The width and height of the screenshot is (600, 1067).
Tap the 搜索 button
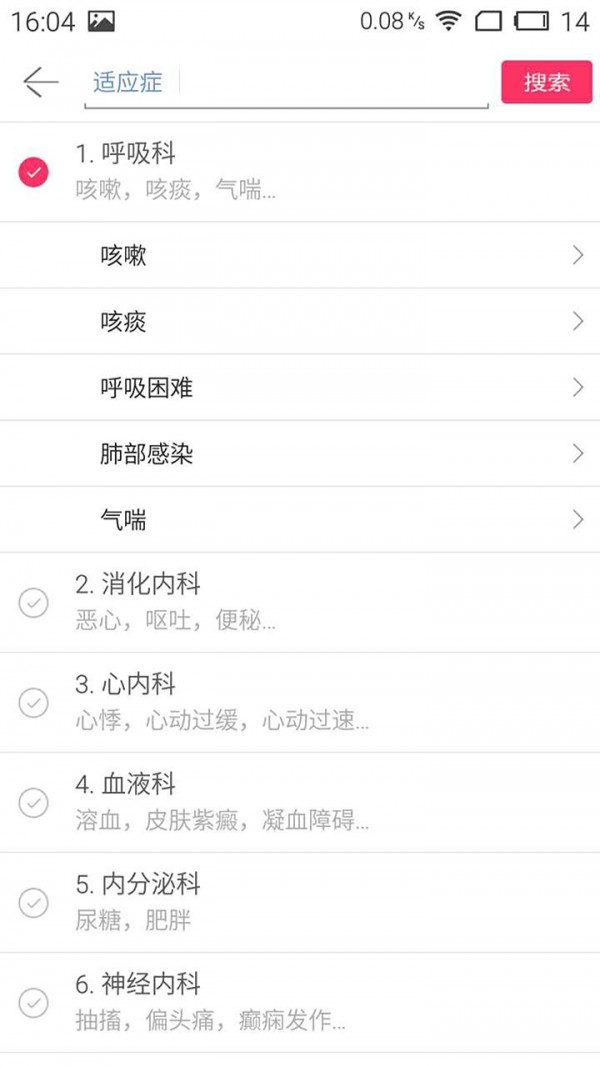[x=546, y=82]
